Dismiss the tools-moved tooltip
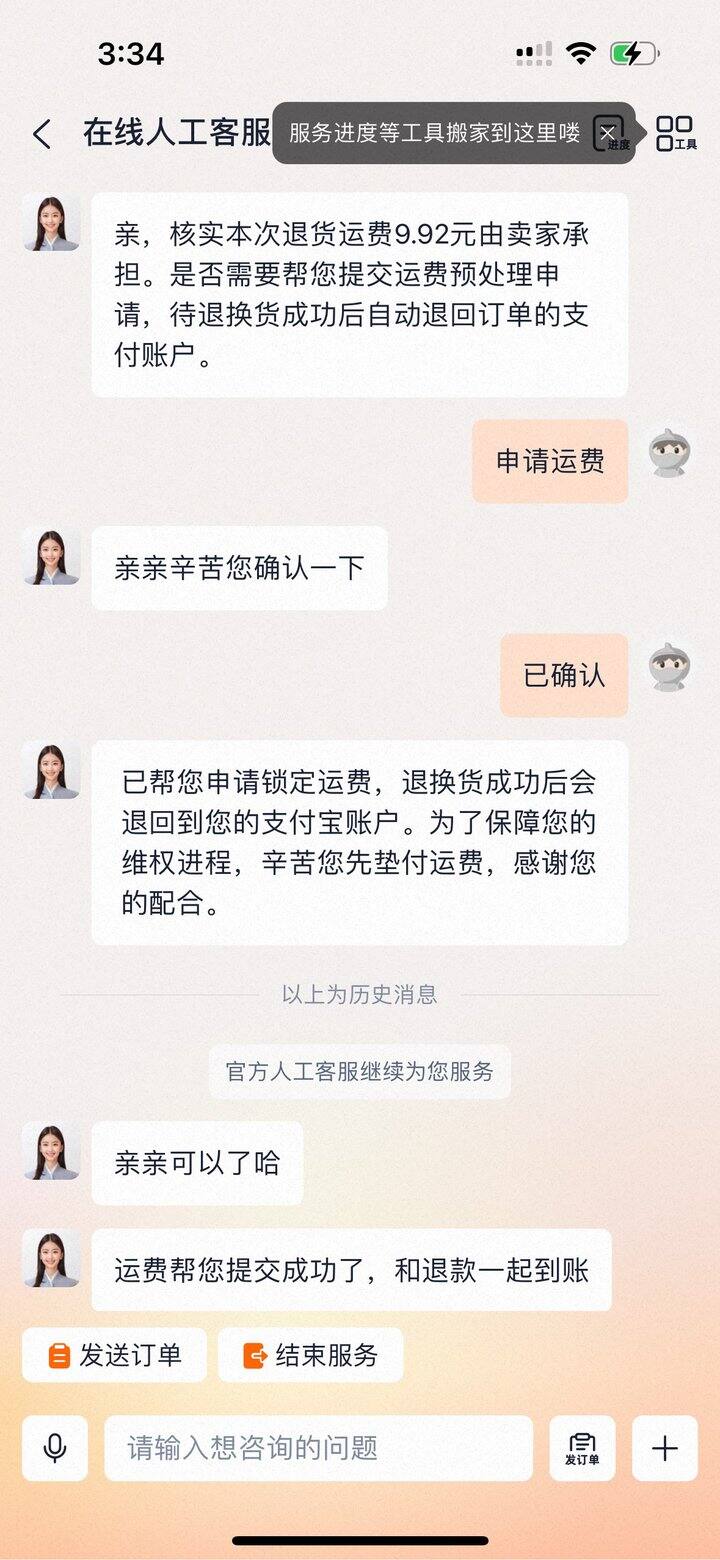 [607, 132]
